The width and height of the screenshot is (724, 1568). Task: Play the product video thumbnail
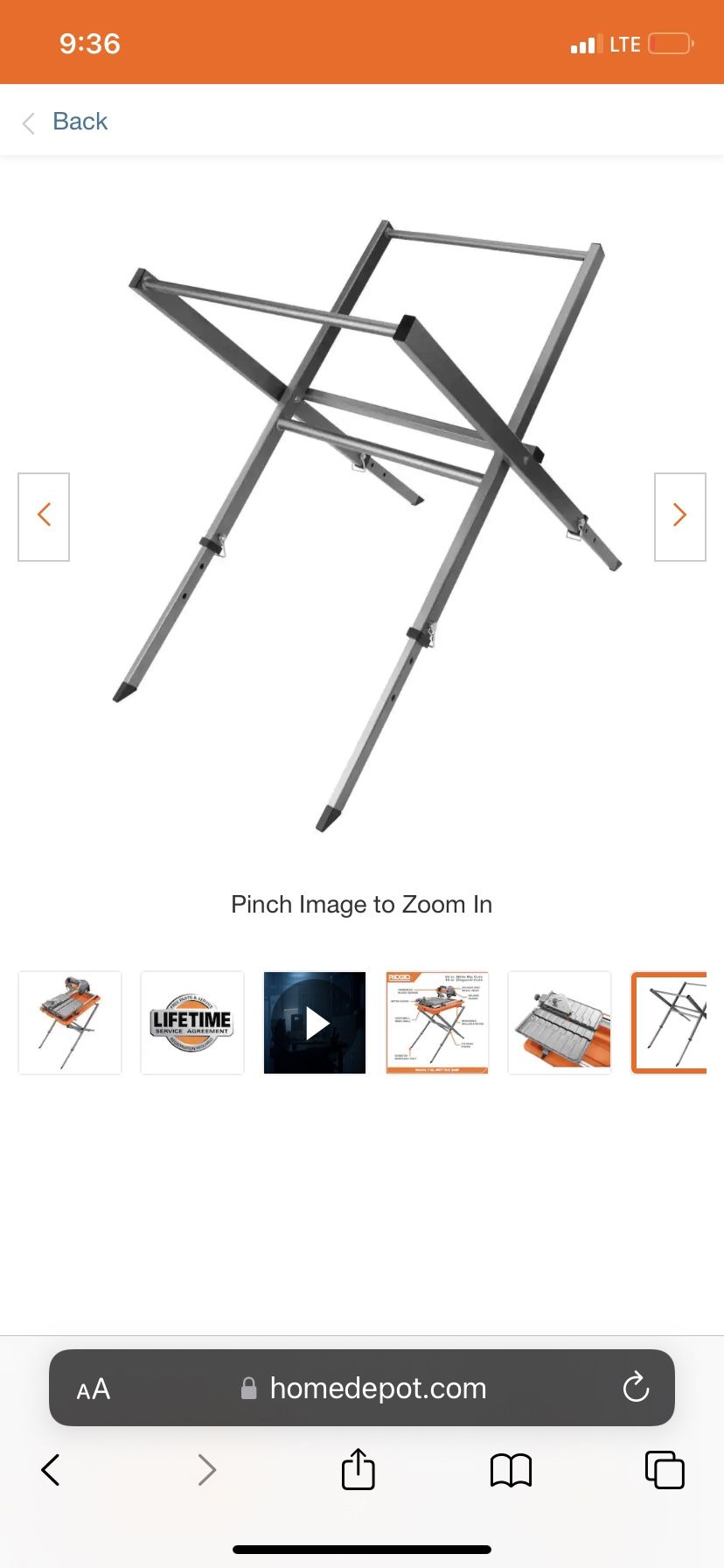pos(315,1022)
